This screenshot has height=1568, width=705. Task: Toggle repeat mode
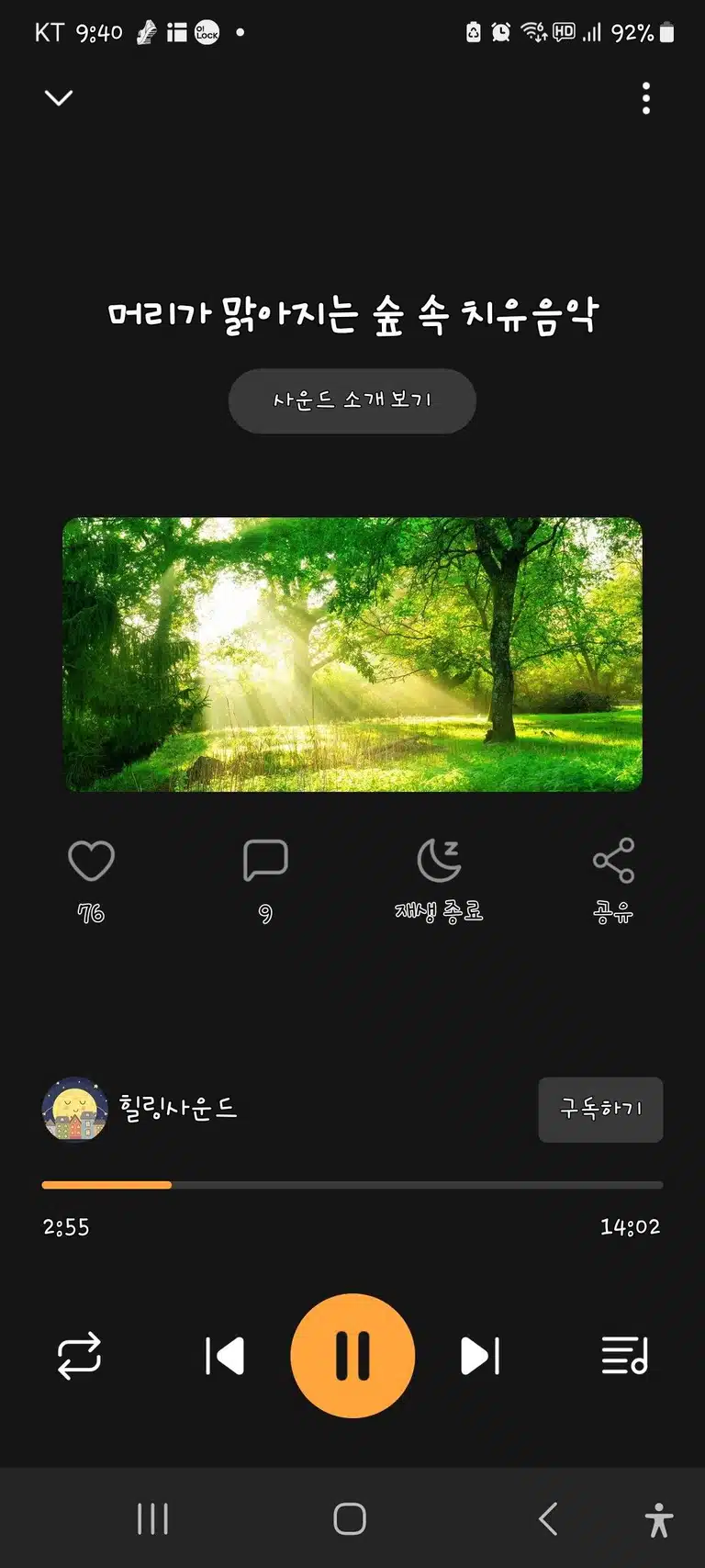tap(79, 1356)
